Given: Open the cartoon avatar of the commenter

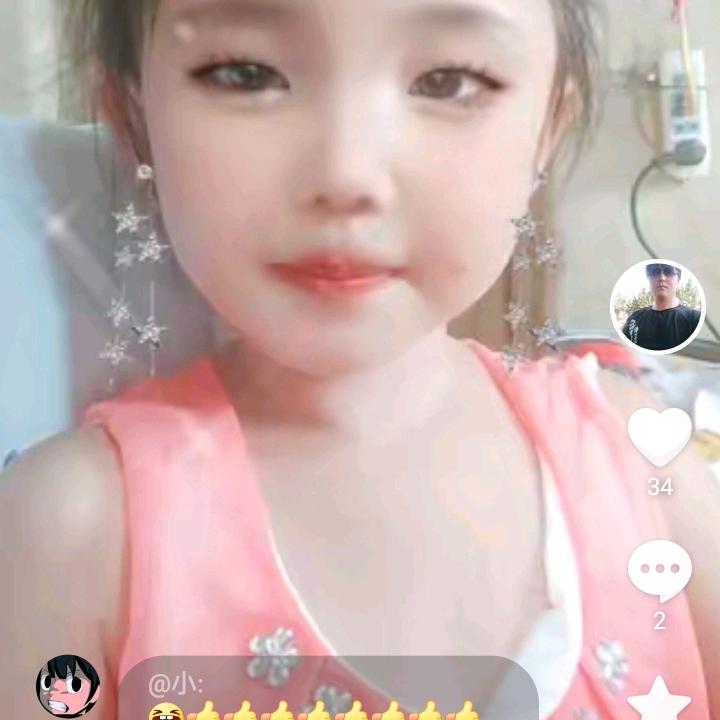Looking at the screenshot, I should tap(68, 686).
